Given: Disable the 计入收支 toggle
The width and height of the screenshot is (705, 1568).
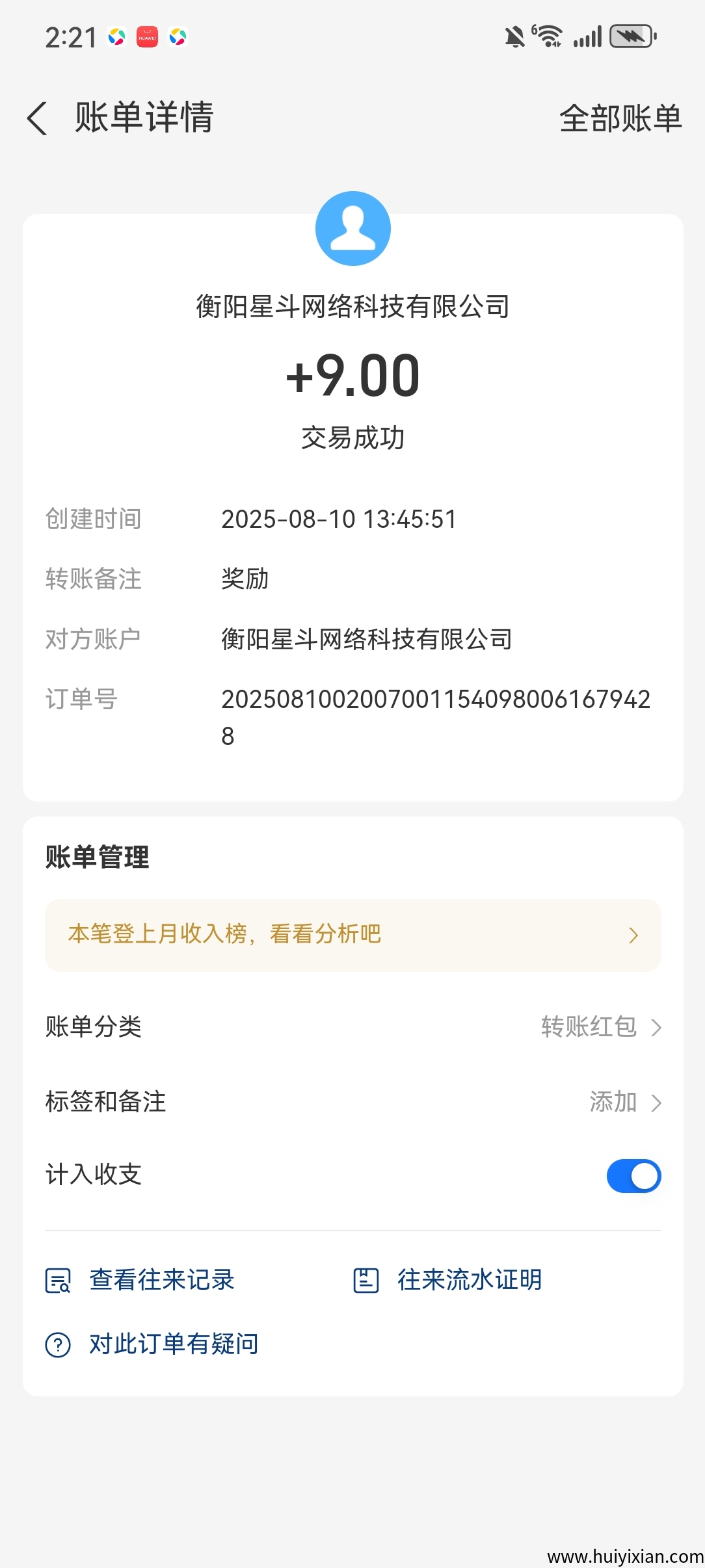Looking at the screenshot, I should pyautogui.click(x=632, y=1175).
